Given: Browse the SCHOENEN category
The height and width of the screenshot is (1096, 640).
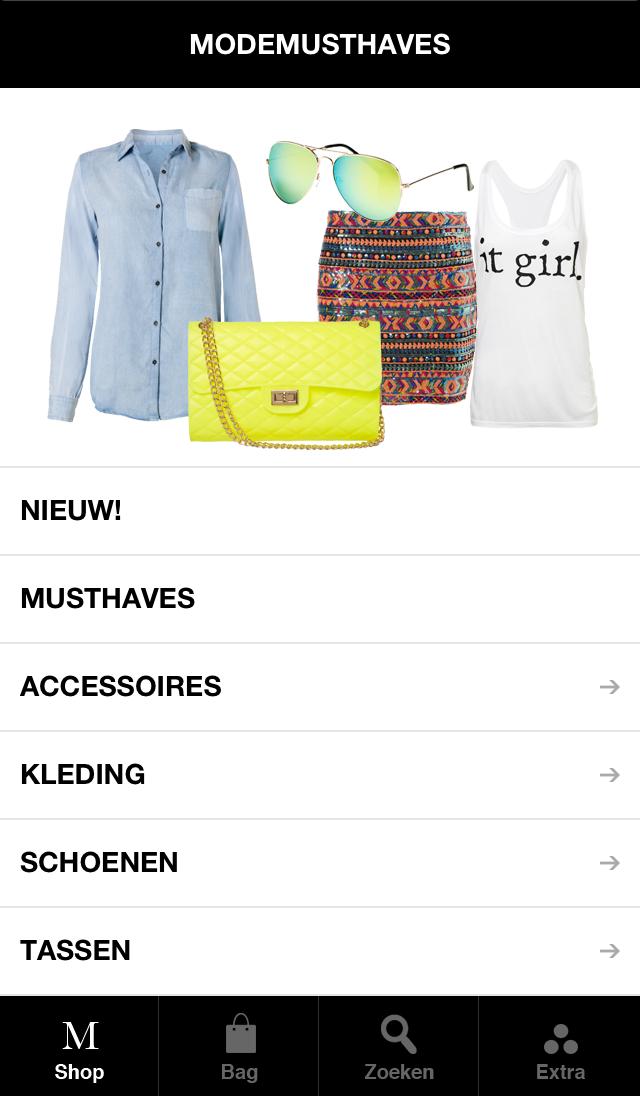Looking at the screenshot, I should coord(320,863).
